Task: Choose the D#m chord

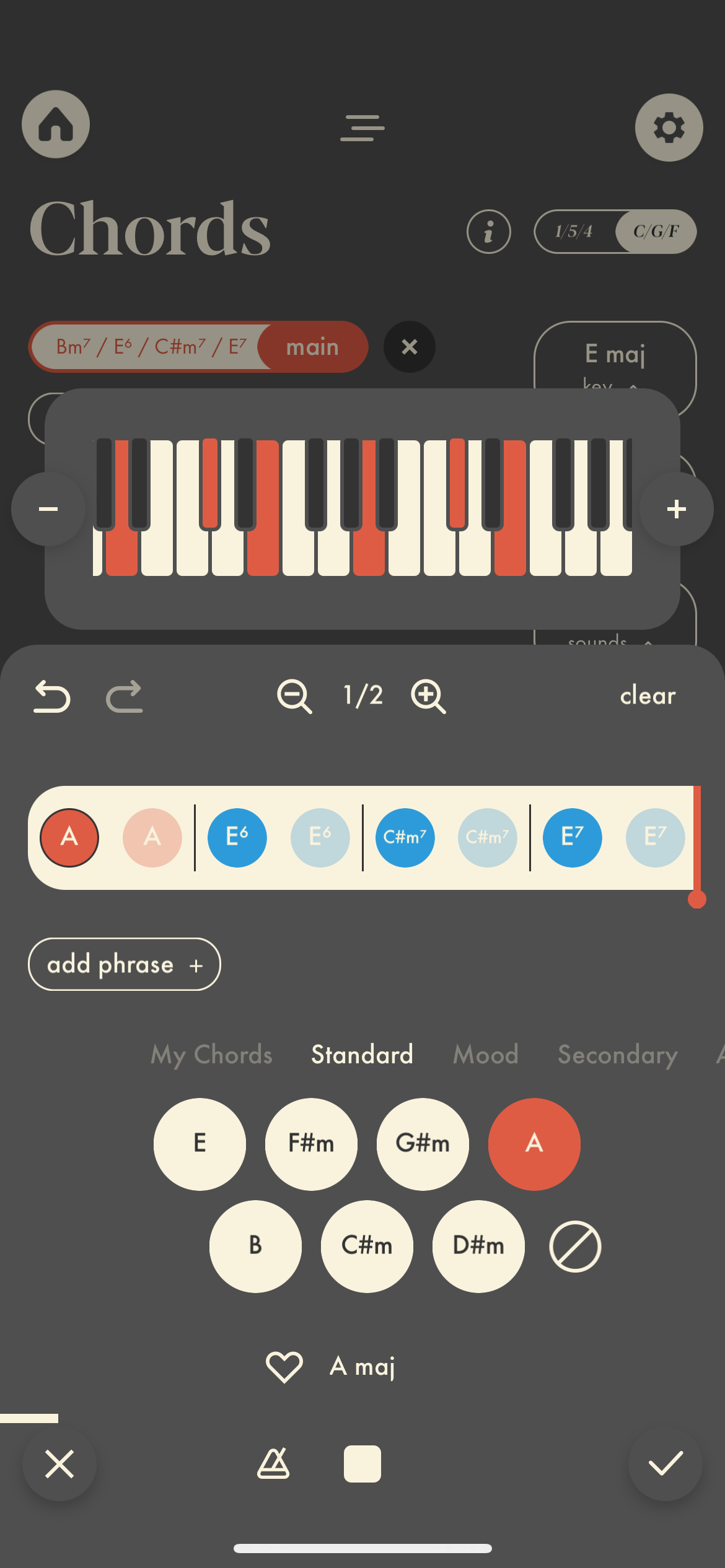Action: coord(478,1246)
